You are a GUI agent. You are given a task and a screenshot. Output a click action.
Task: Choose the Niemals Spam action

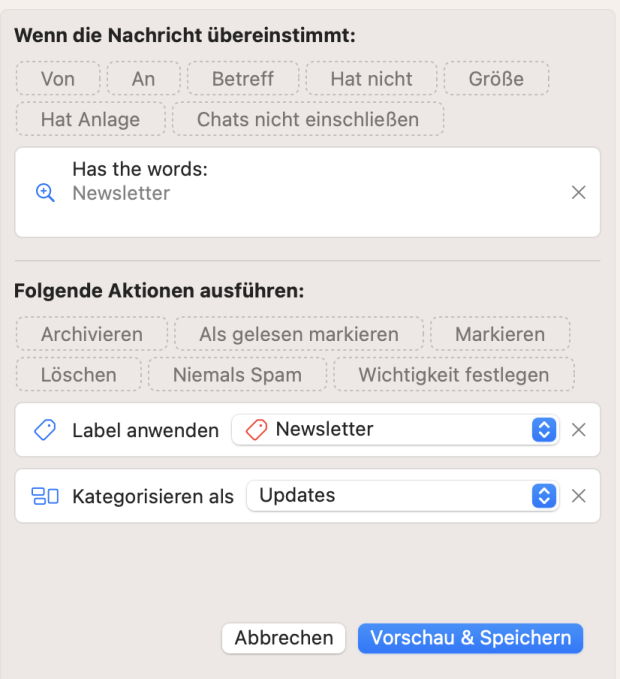point(237,375)
